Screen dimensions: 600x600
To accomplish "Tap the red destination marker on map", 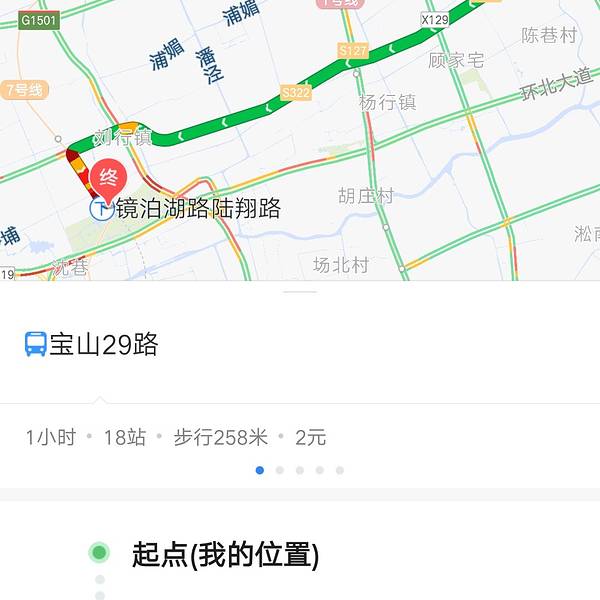I will click(x=109, y=178).
